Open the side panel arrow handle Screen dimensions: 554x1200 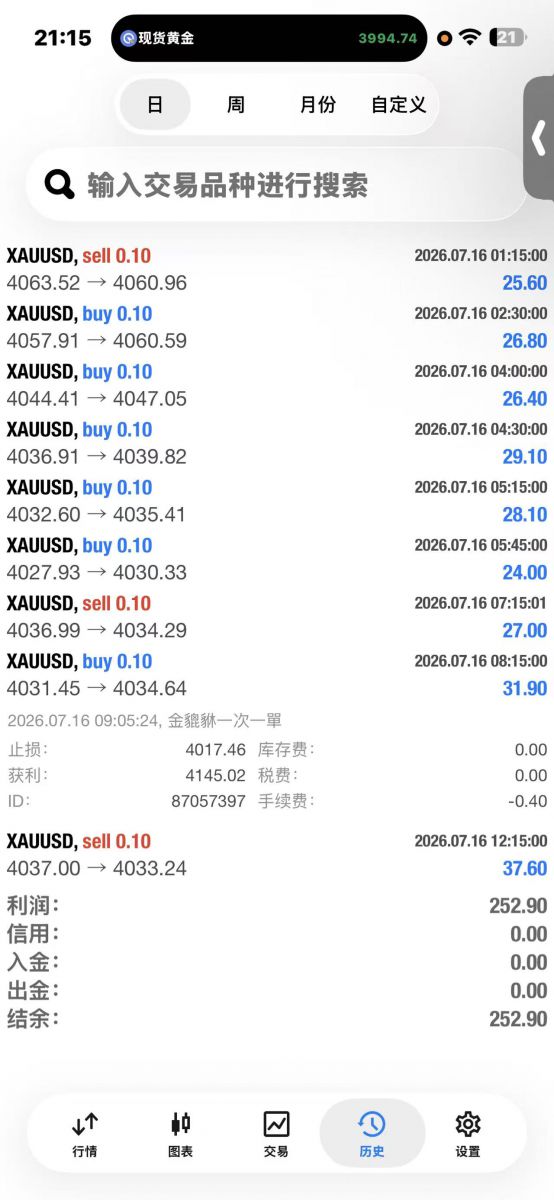(539, 138)
